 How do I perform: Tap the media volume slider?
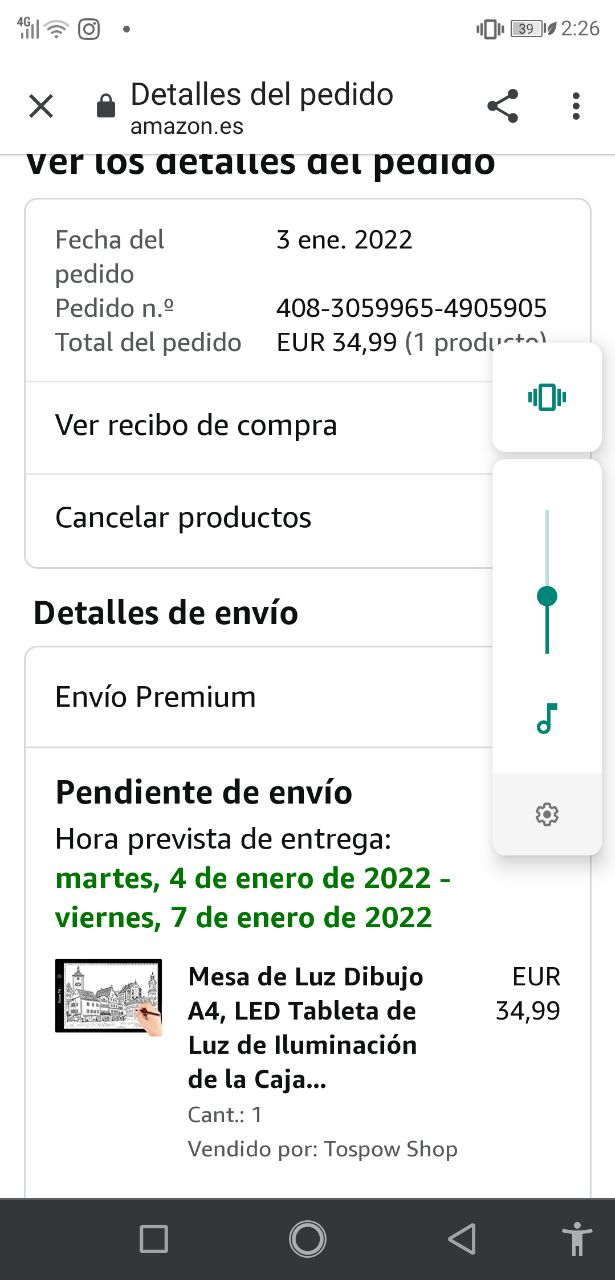547,597
